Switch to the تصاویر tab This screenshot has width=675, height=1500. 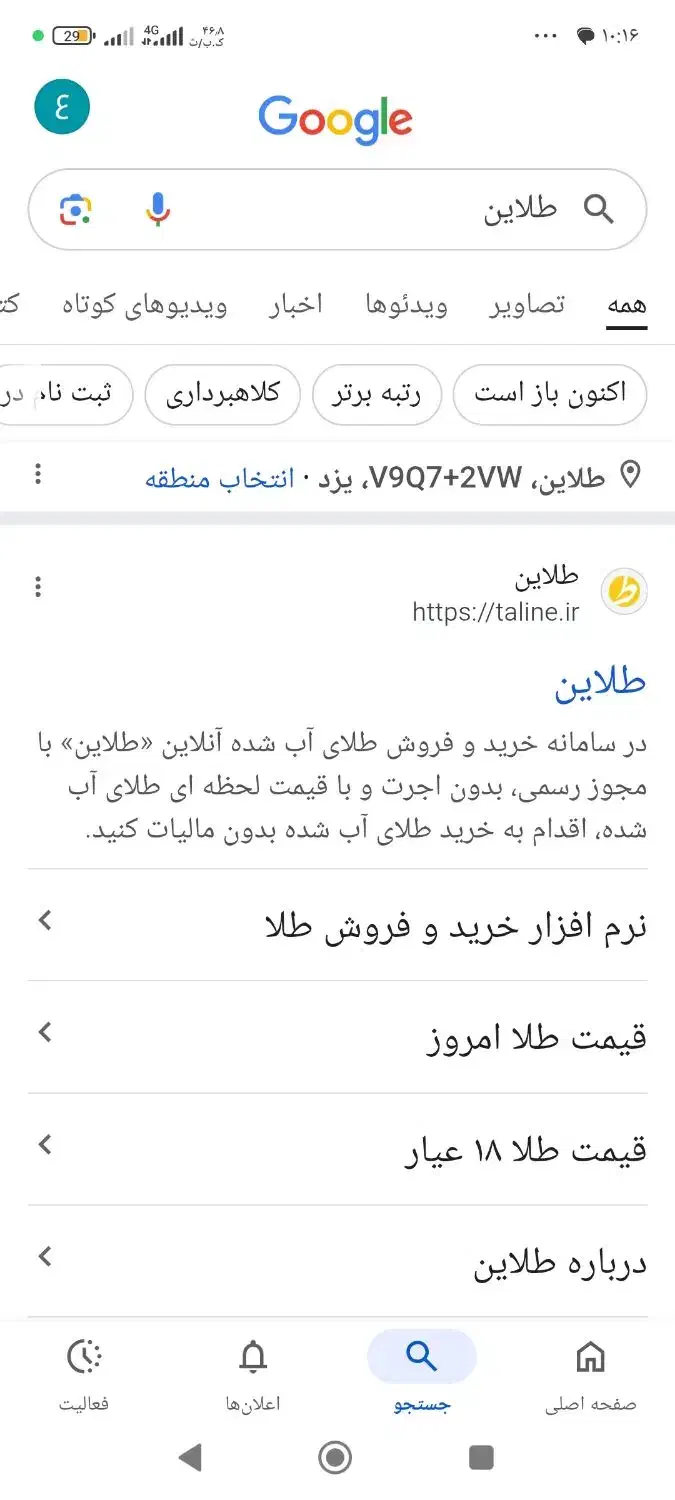[527, 305]
